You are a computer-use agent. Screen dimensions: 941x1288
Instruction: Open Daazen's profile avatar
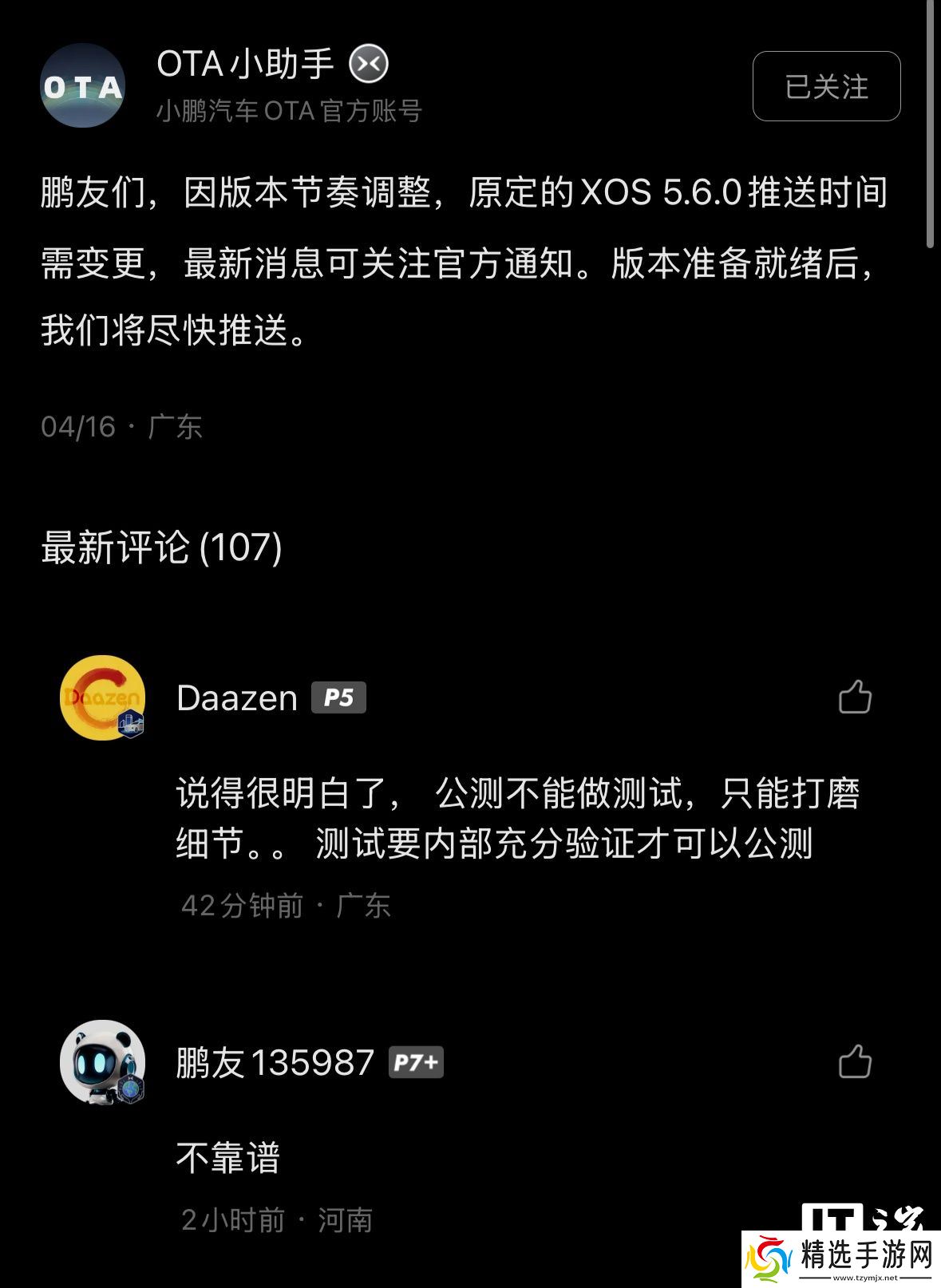point(102,697)
